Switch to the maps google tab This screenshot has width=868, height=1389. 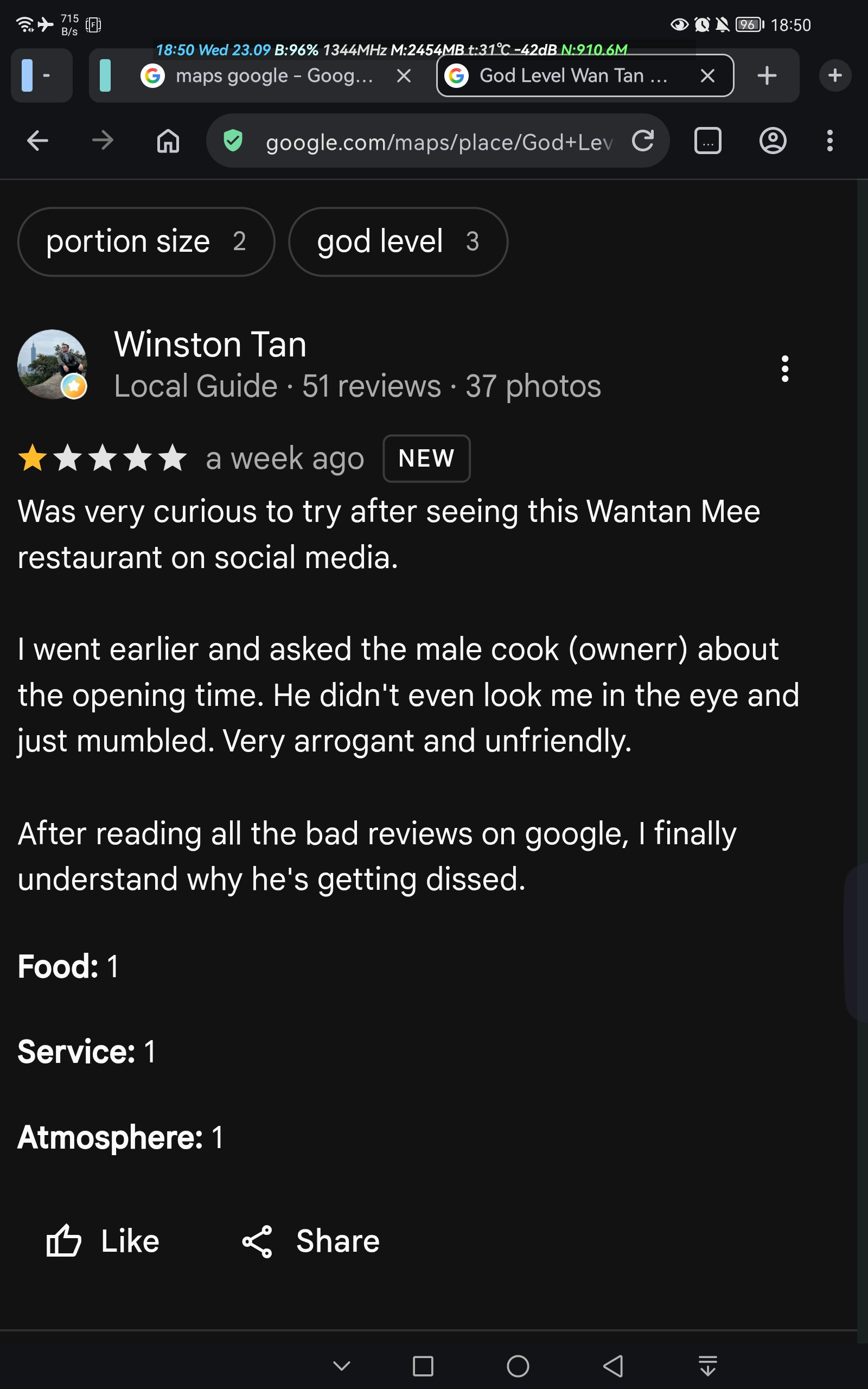(x=258, y=76)
